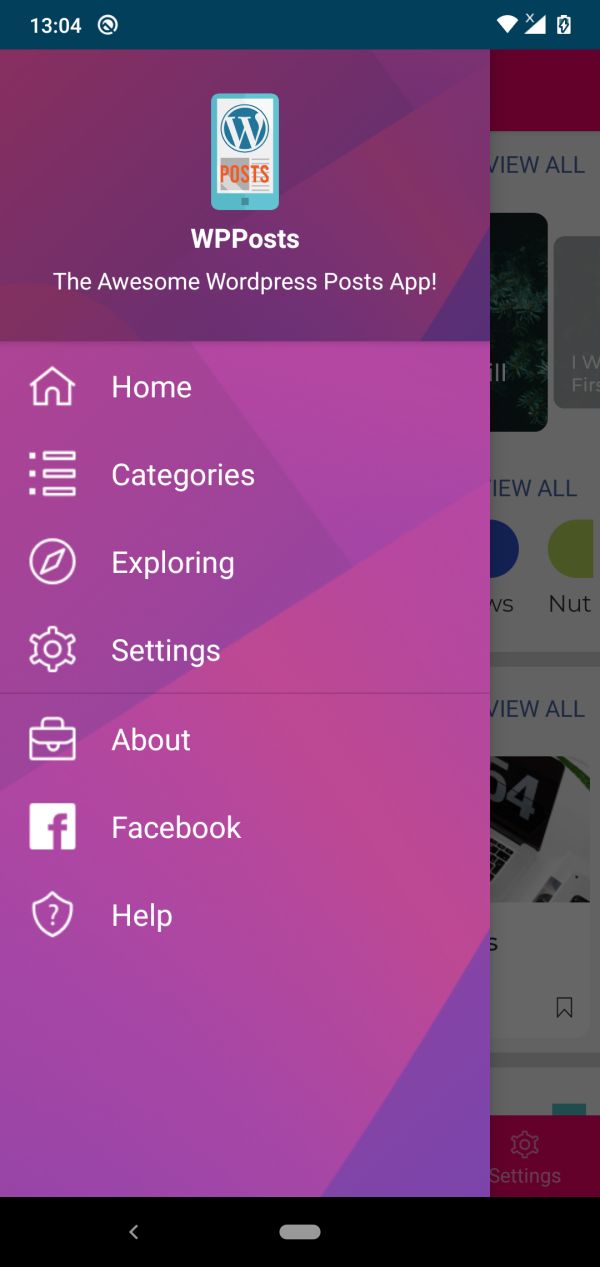Select the Facebook menu item

coord(176,828)
